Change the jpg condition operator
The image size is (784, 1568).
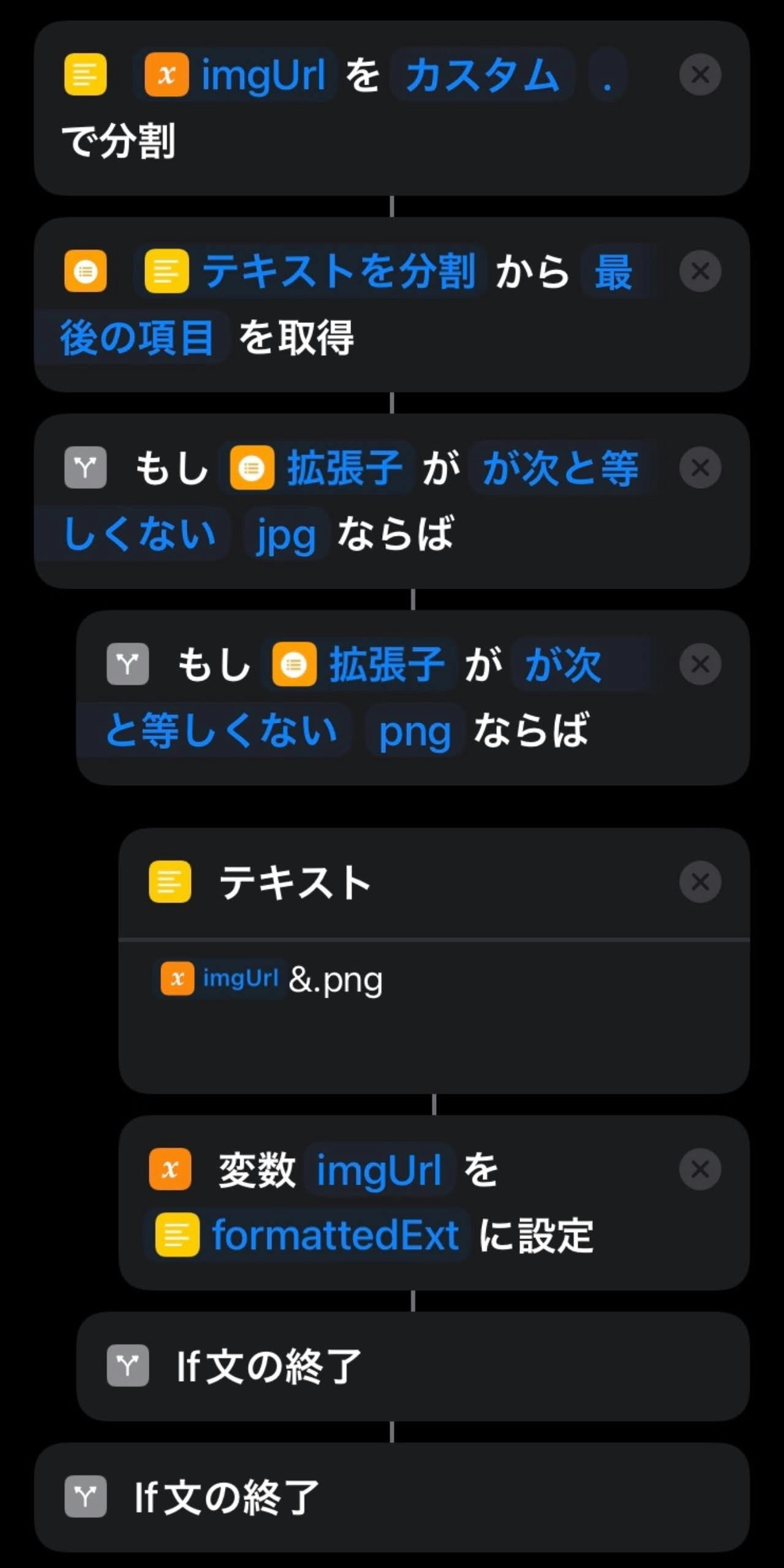tap(560, 469)
